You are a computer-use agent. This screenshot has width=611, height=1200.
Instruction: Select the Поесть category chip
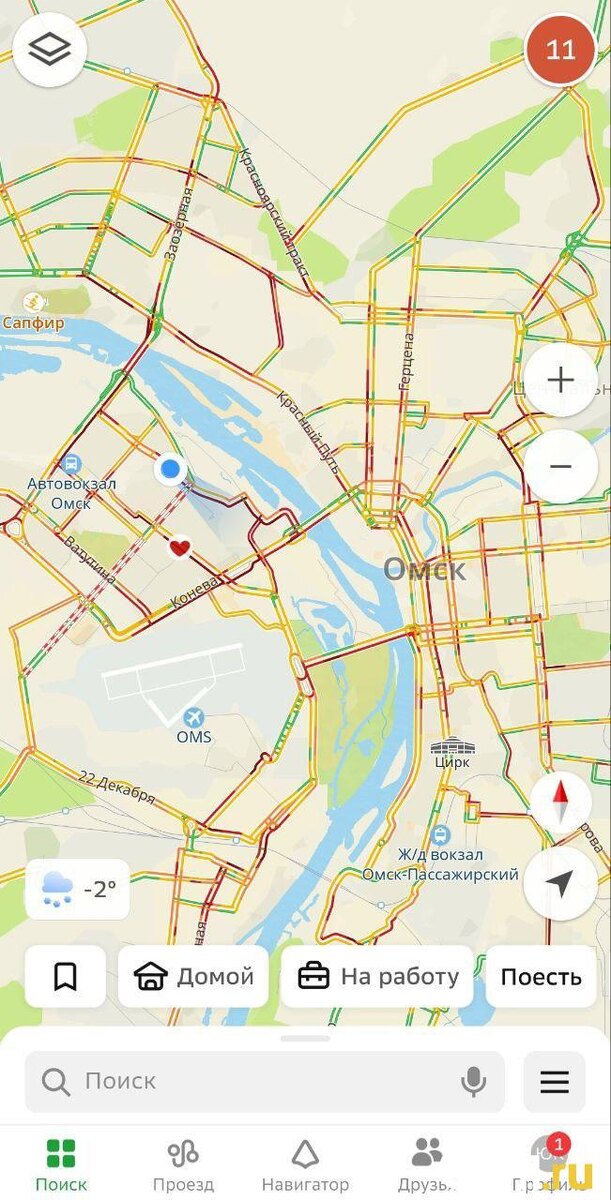click(541, 976)
